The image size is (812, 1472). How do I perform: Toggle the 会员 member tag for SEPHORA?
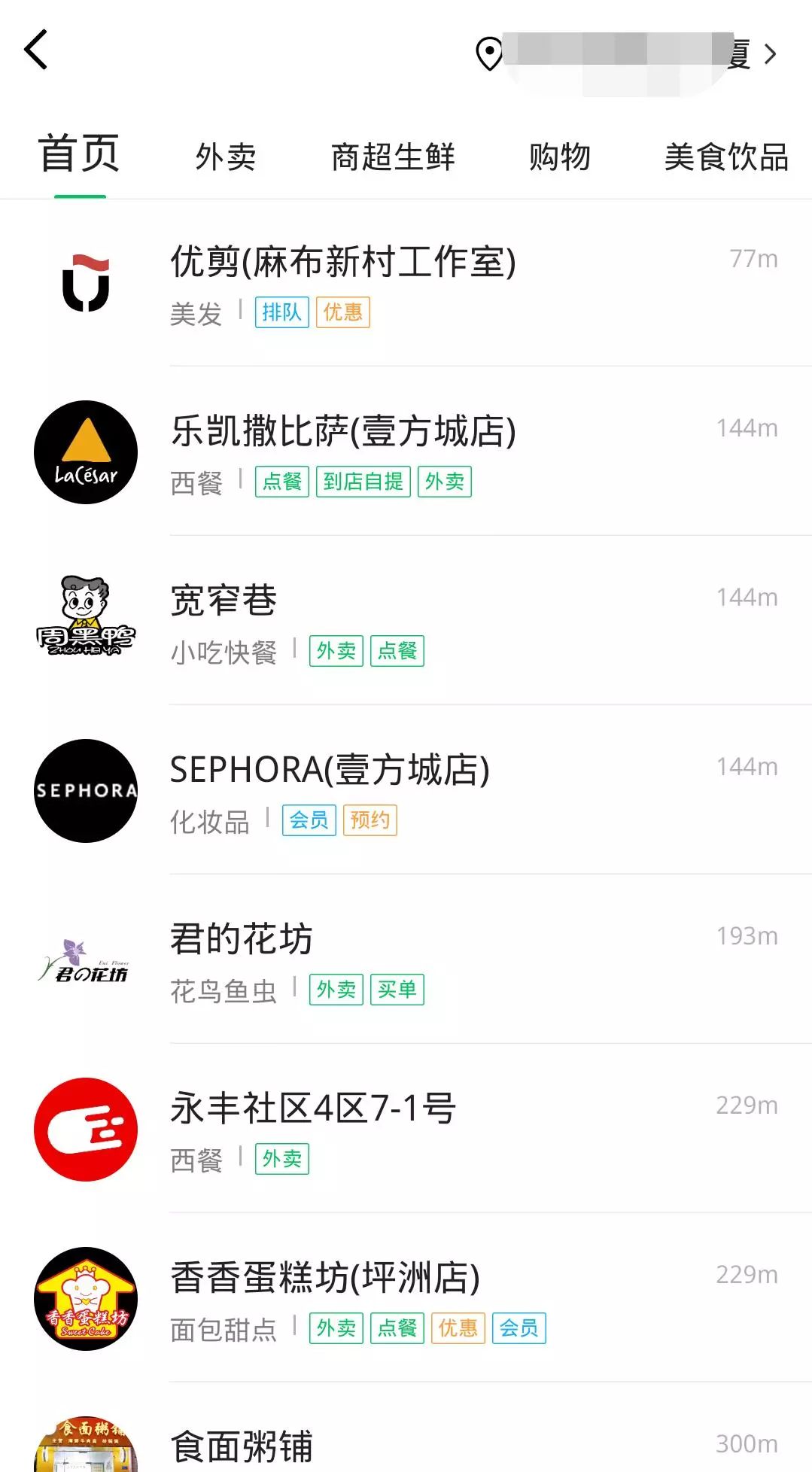[309, 820]
